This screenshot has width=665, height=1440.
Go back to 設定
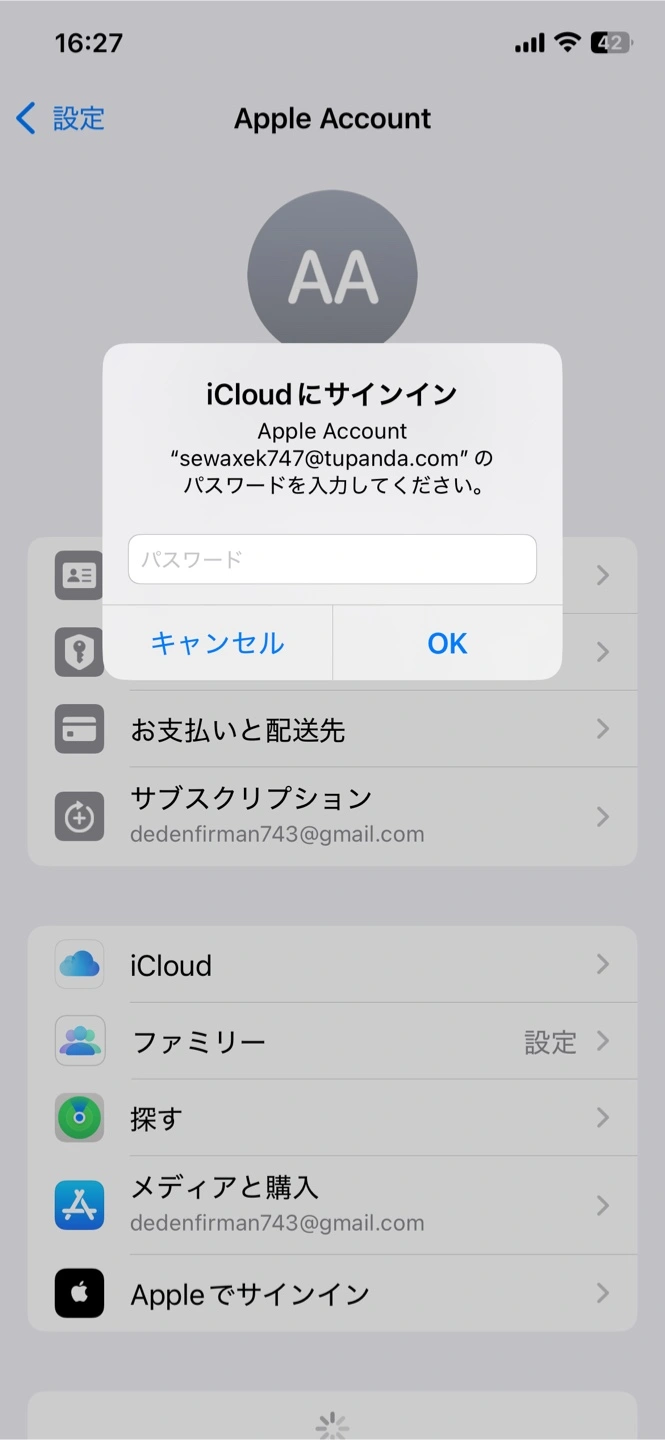coord(60,118)
